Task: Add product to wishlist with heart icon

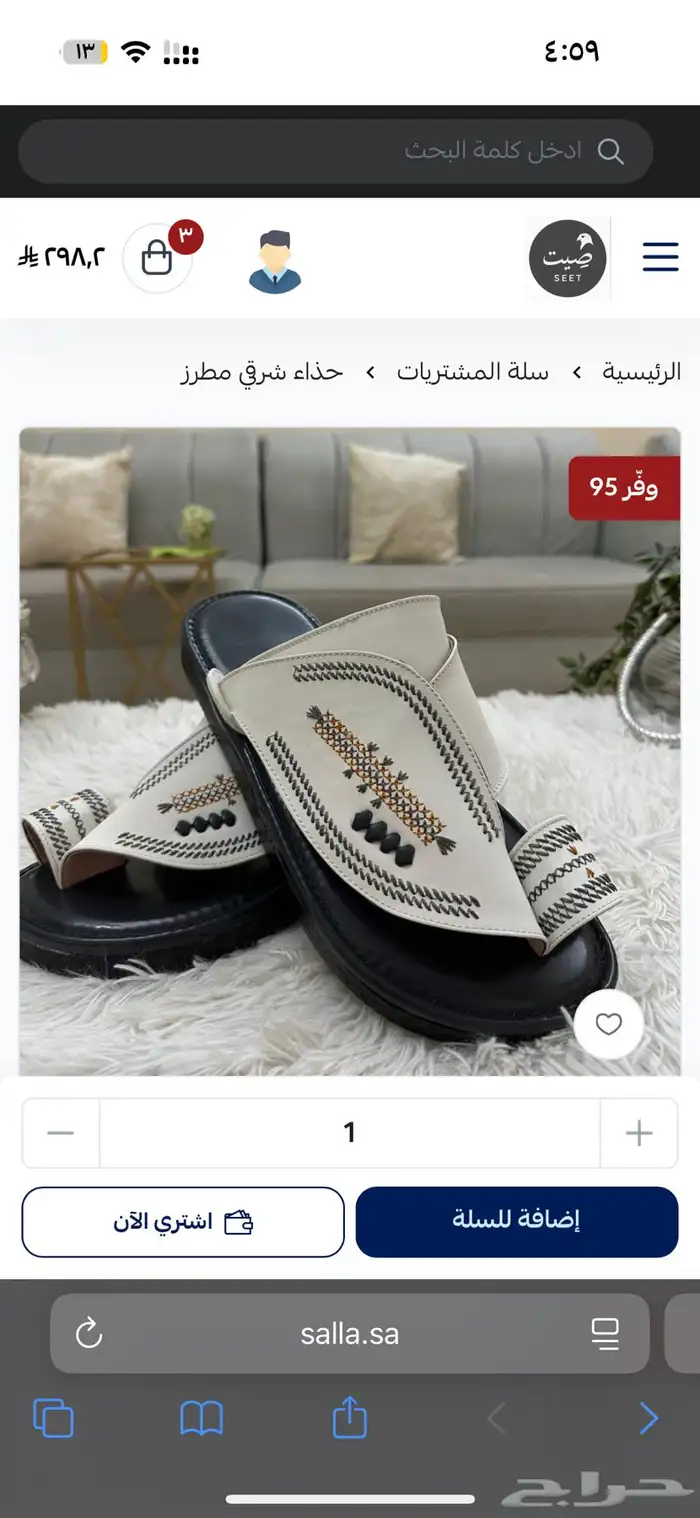Action: coord(609,1024)
